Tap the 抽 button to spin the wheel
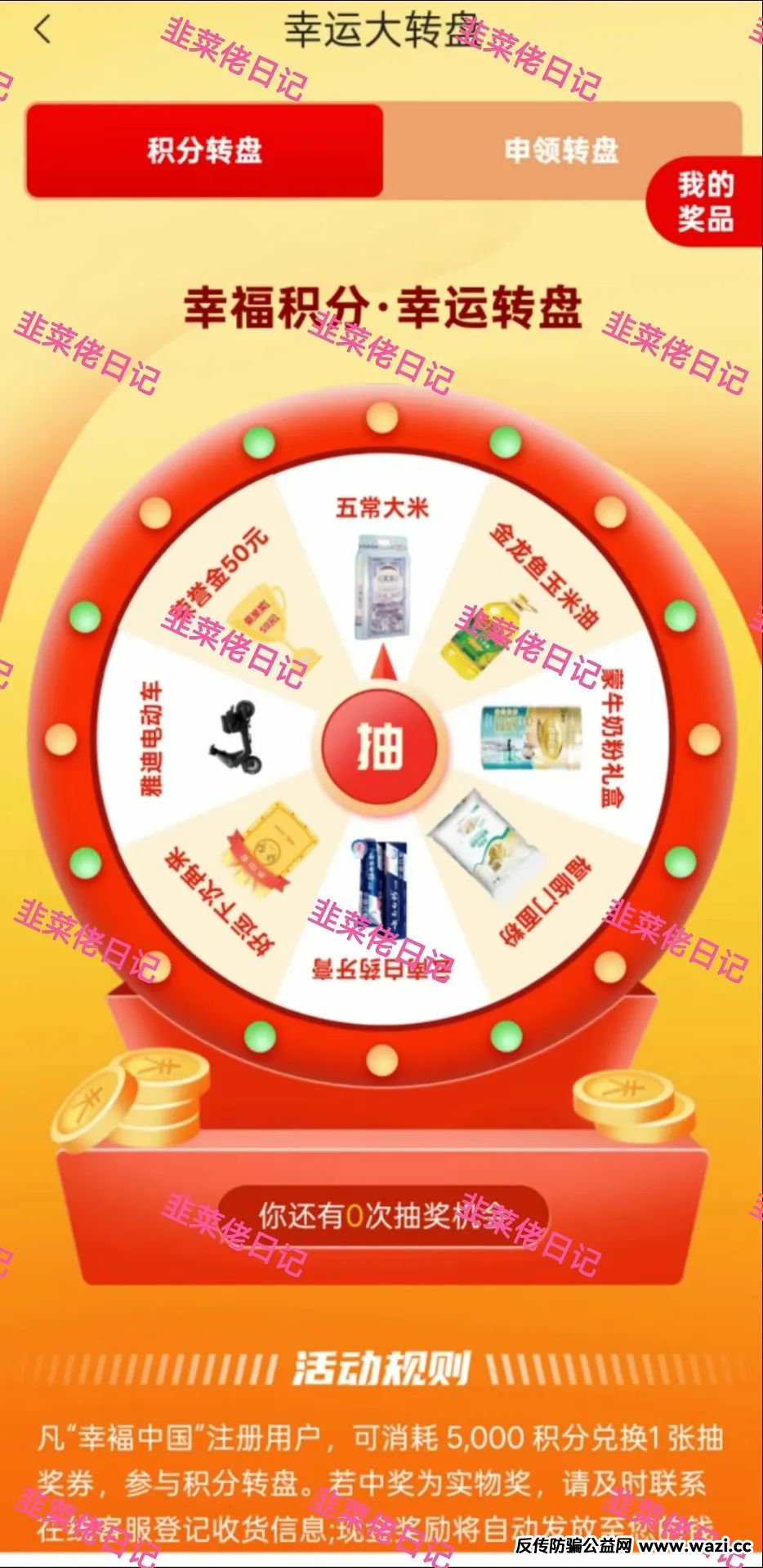 (380, 745)
